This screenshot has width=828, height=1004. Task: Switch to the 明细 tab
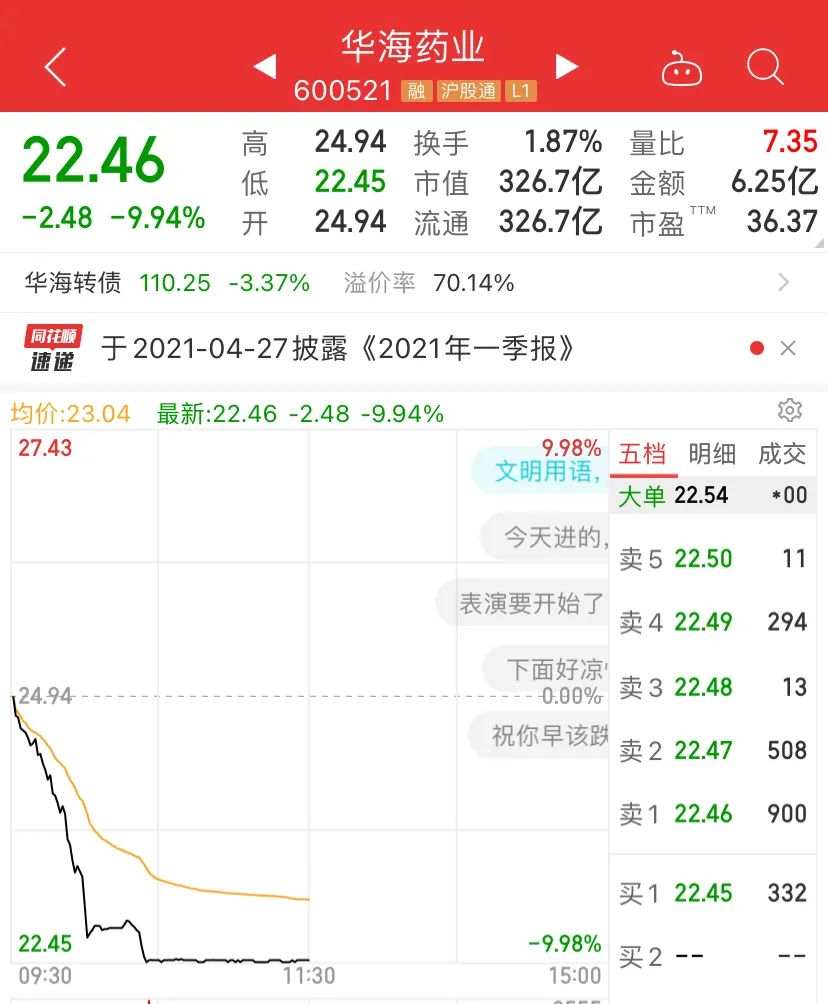(x=712, y=454)
